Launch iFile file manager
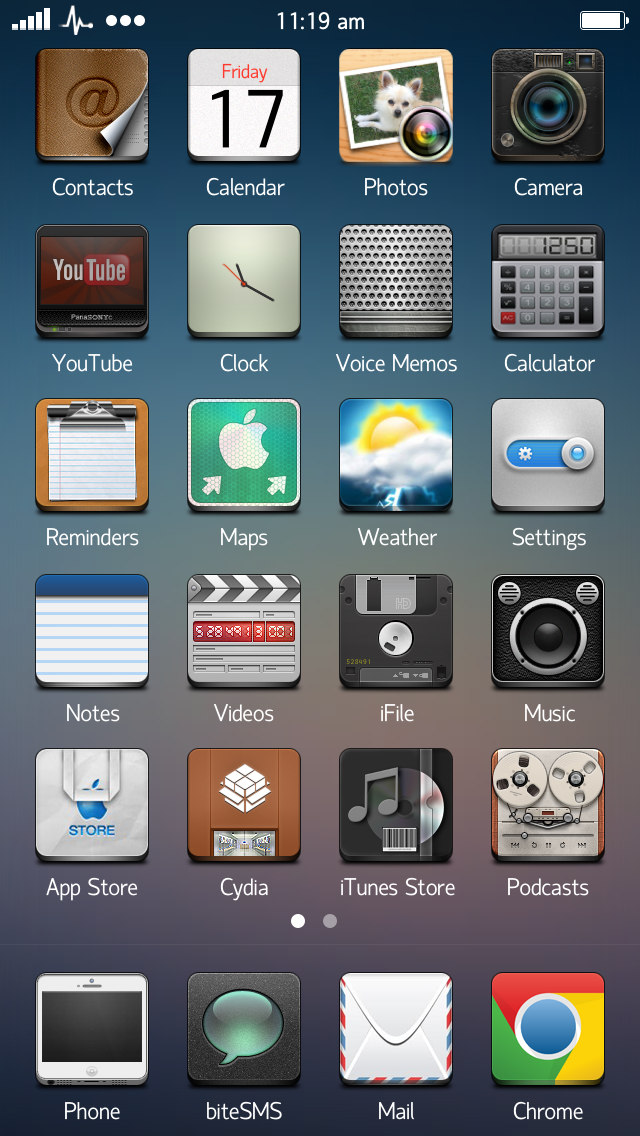This screenshot has width=640, height=1136. click(396, 630)
